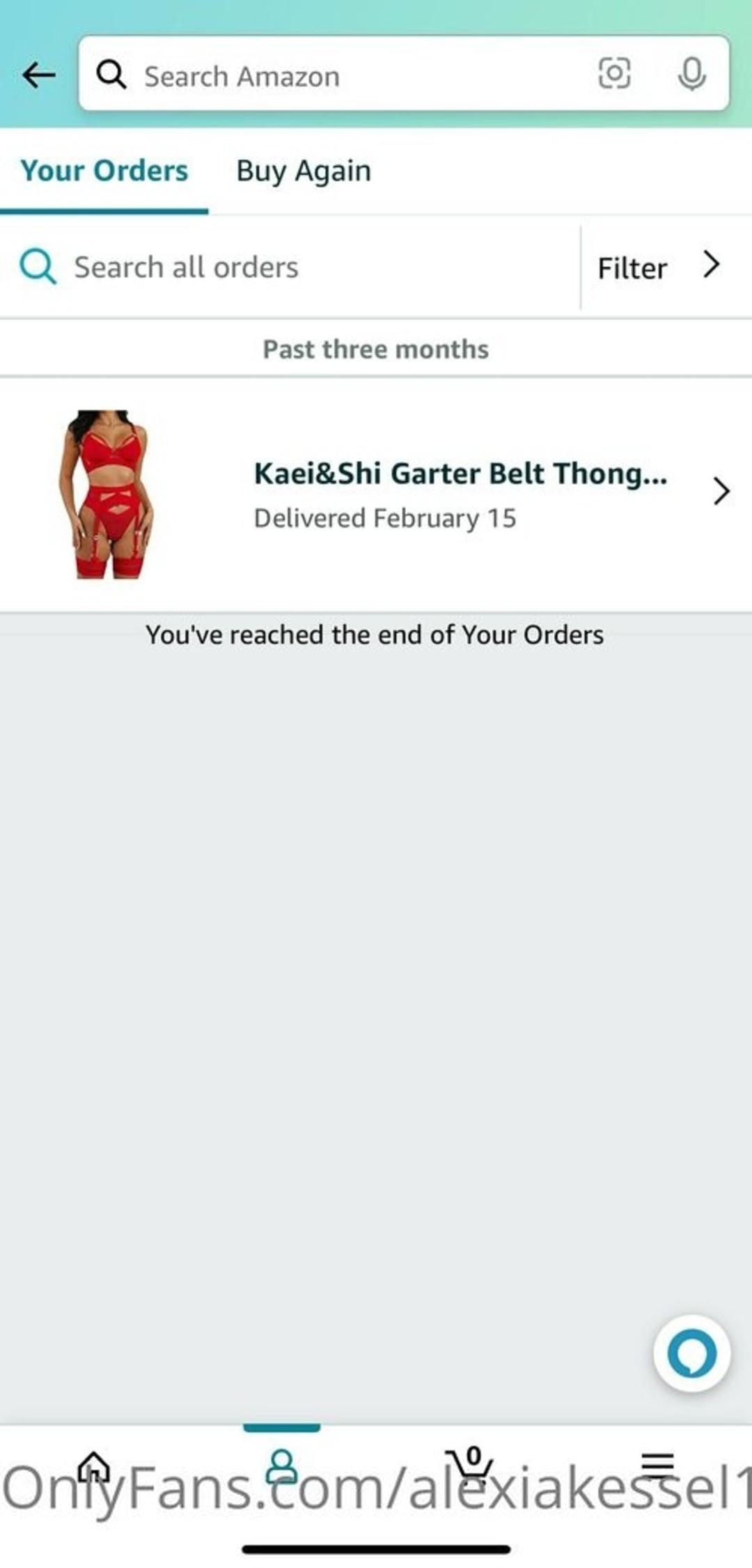This screenshot has width=752, height=1568.
Task: Start voice search with the microphone
Action: [691, 74]
